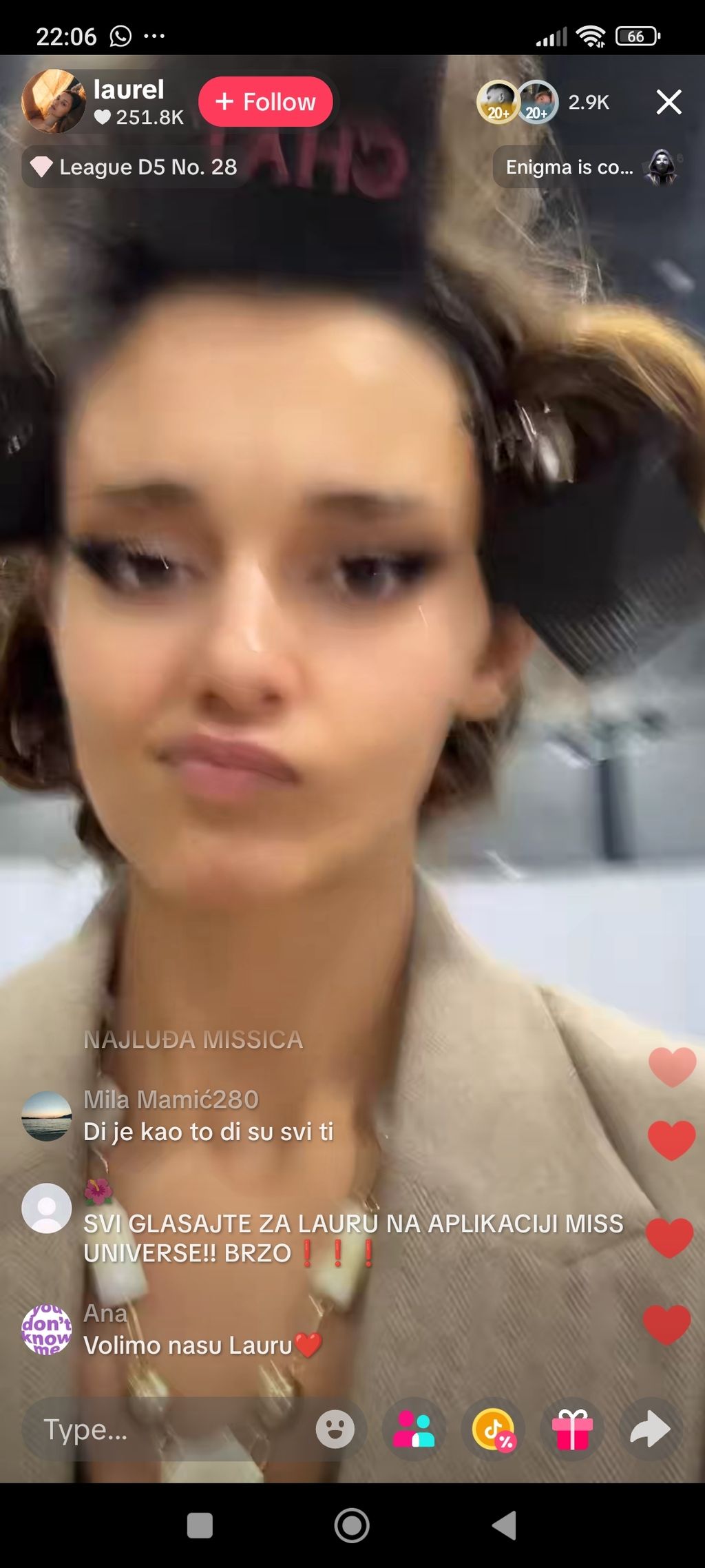Share this live stream
This screenshot has width=705, height=1568.
[x=650, y=1430]
